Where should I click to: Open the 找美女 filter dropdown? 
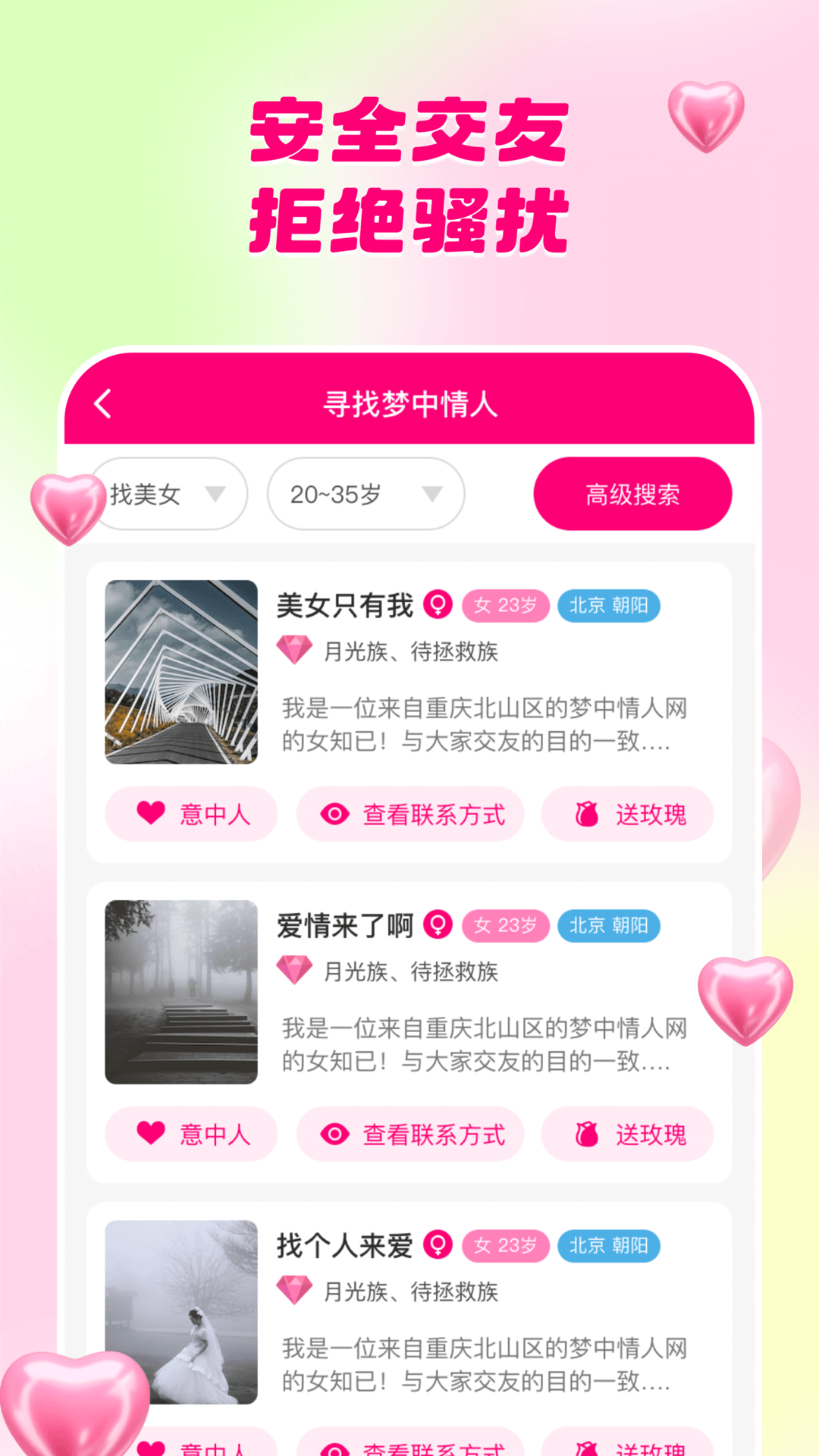[168, 494]
